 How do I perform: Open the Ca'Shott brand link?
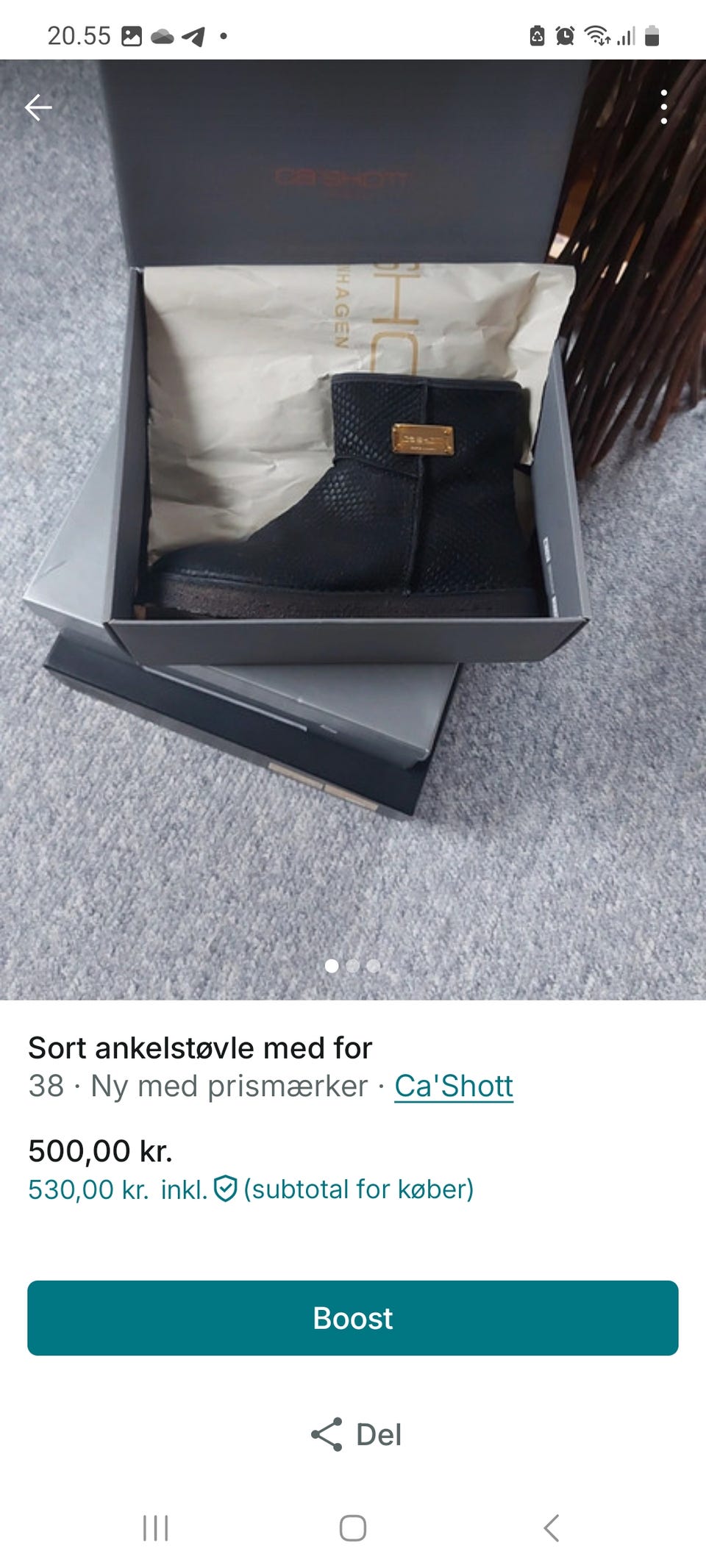pyautogui.click(x=453, y=1086)
